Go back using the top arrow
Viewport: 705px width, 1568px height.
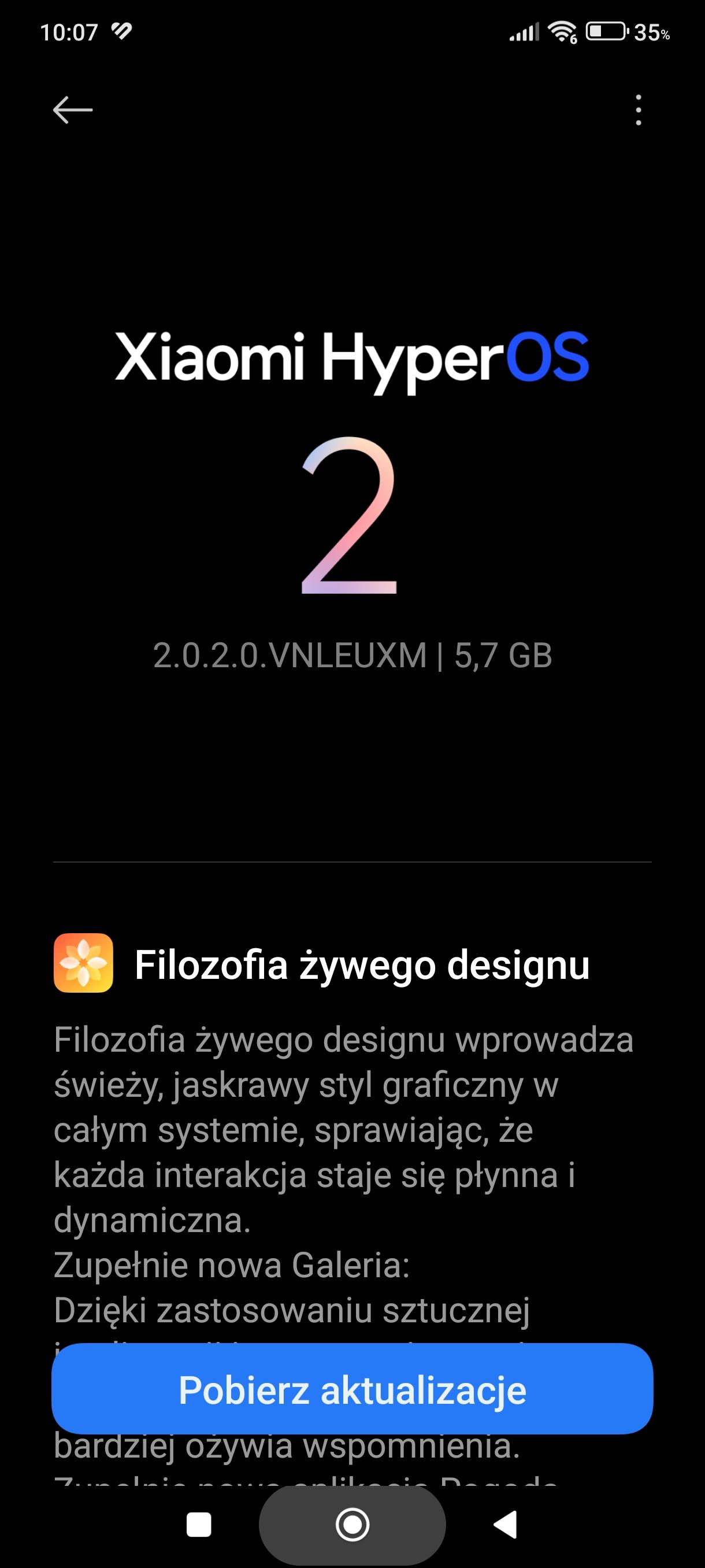click(x=72, y=110)
